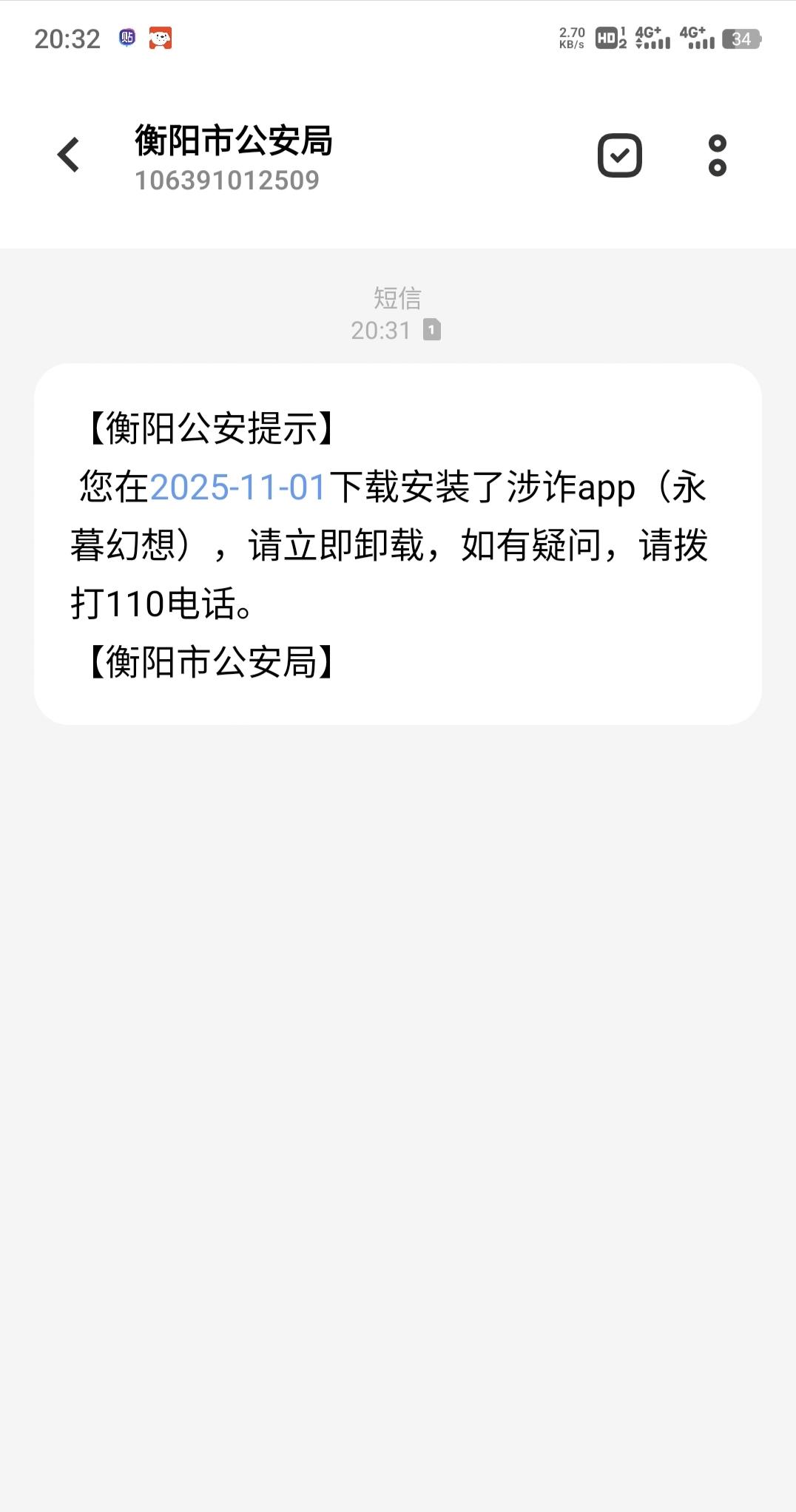Tap the Baidu Tieba notification icon
This screenshot has height=1512, width=796.
126,38
